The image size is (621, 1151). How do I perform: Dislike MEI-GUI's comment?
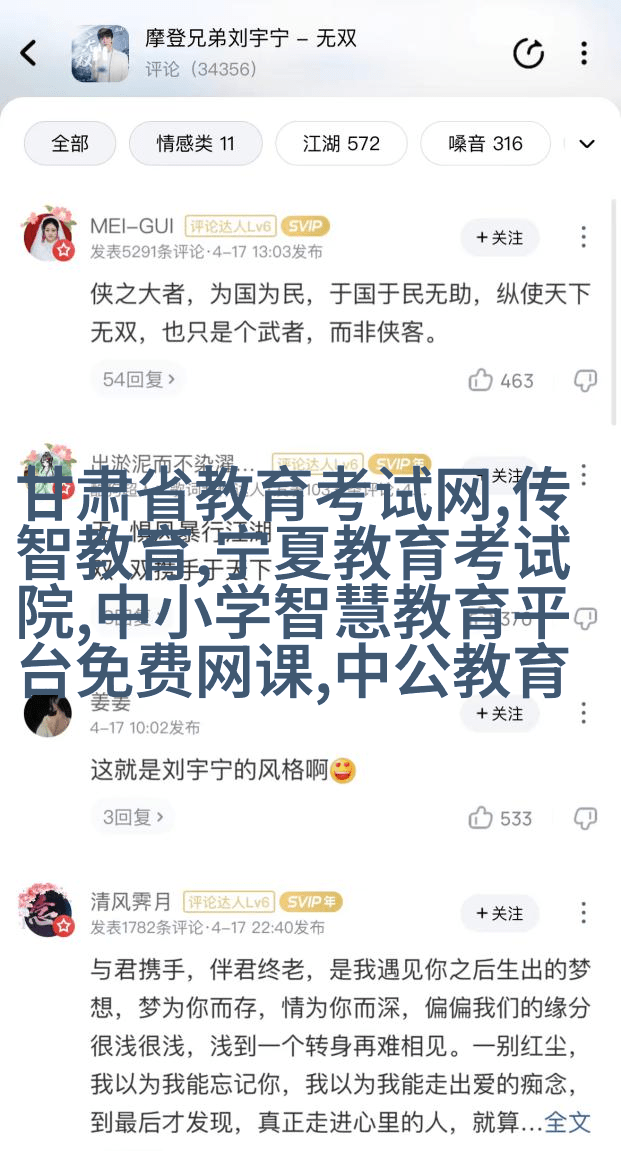585,380
